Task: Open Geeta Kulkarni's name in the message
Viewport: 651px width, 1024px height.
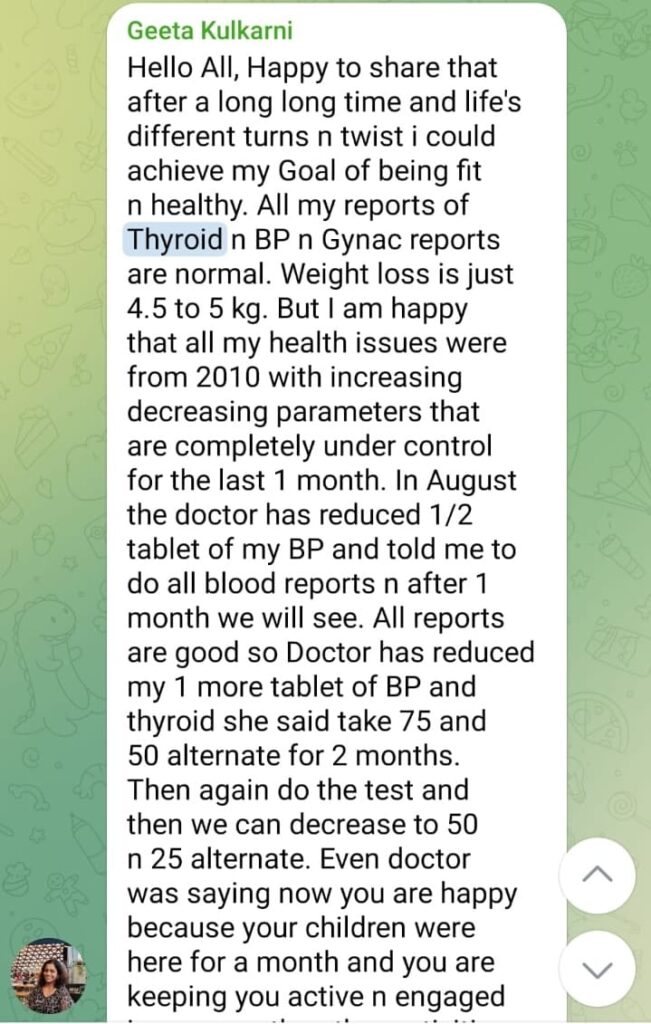Action: 210,31
